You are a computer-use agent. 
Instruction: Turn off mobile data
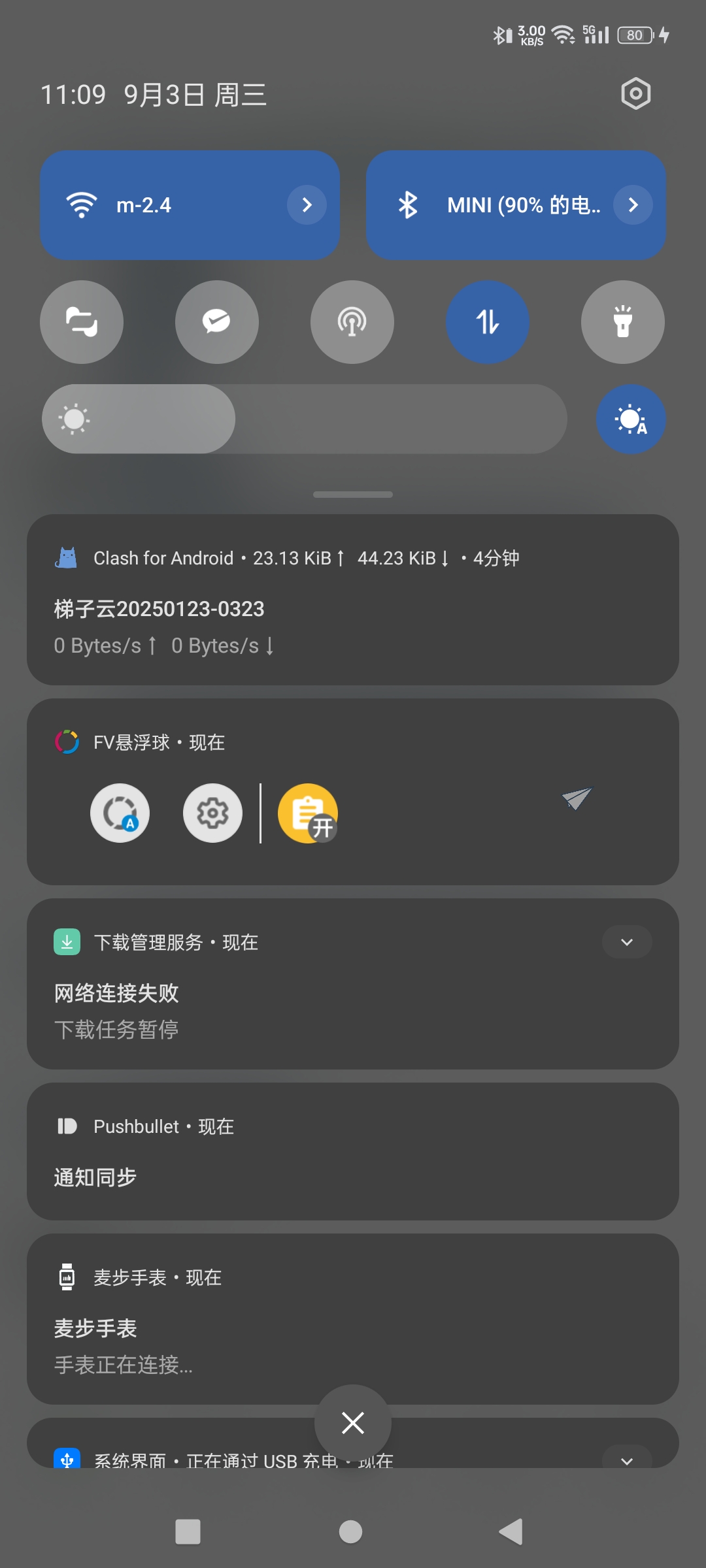[x=487, y=322]
